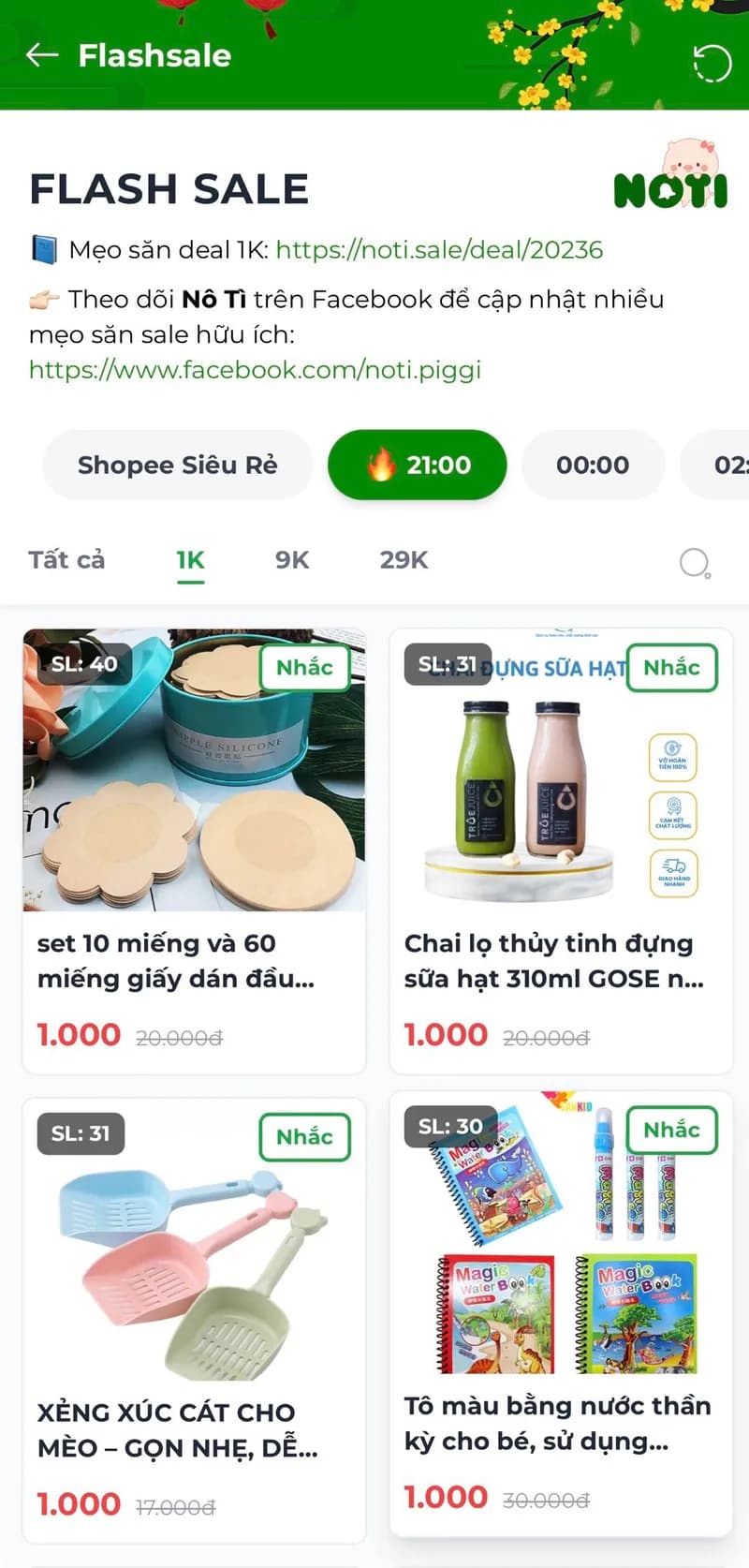This screenshot has width=749, height=1568.
Task: Open the Tất cả filter tab
Action: tap(66, 559)
